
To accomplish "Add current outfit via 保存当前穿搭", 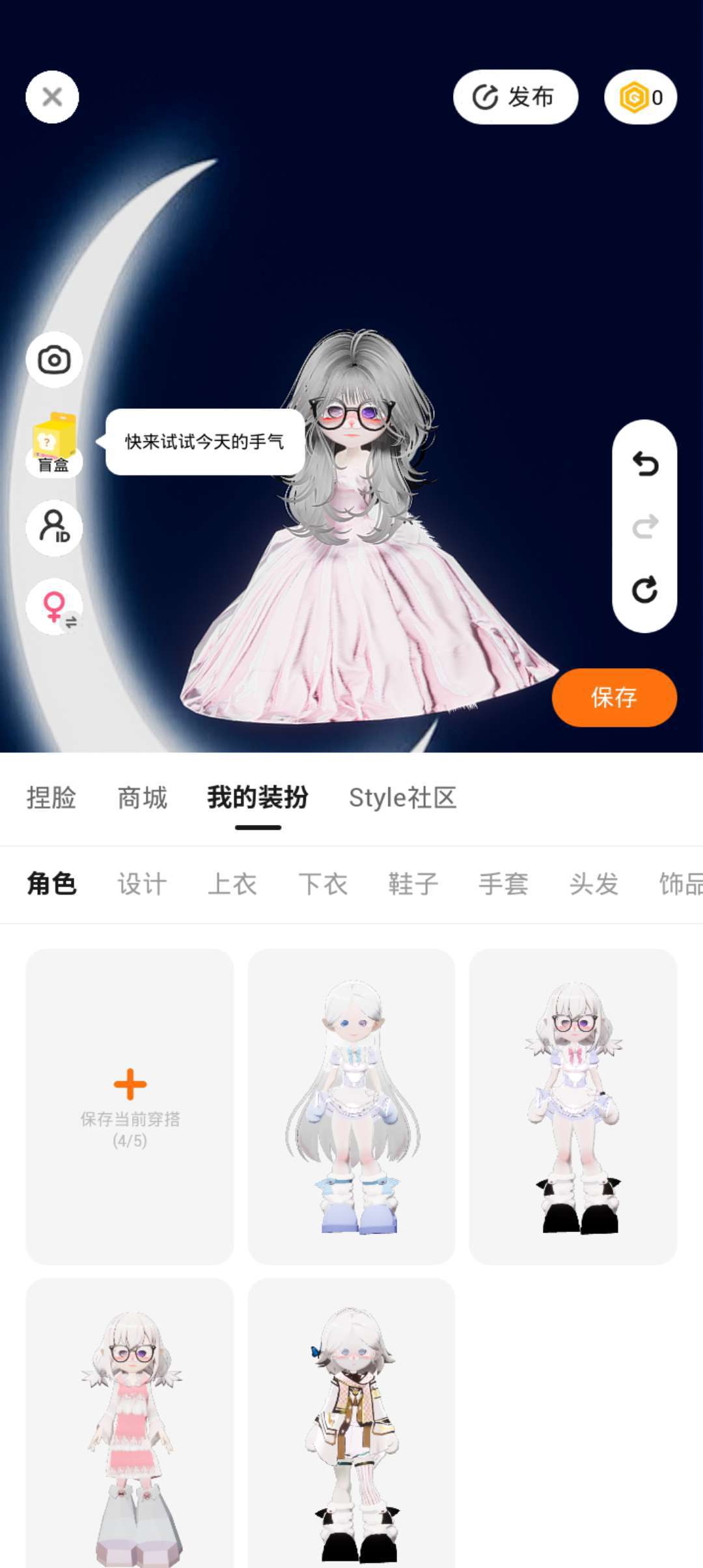I will click(130, 1106).
